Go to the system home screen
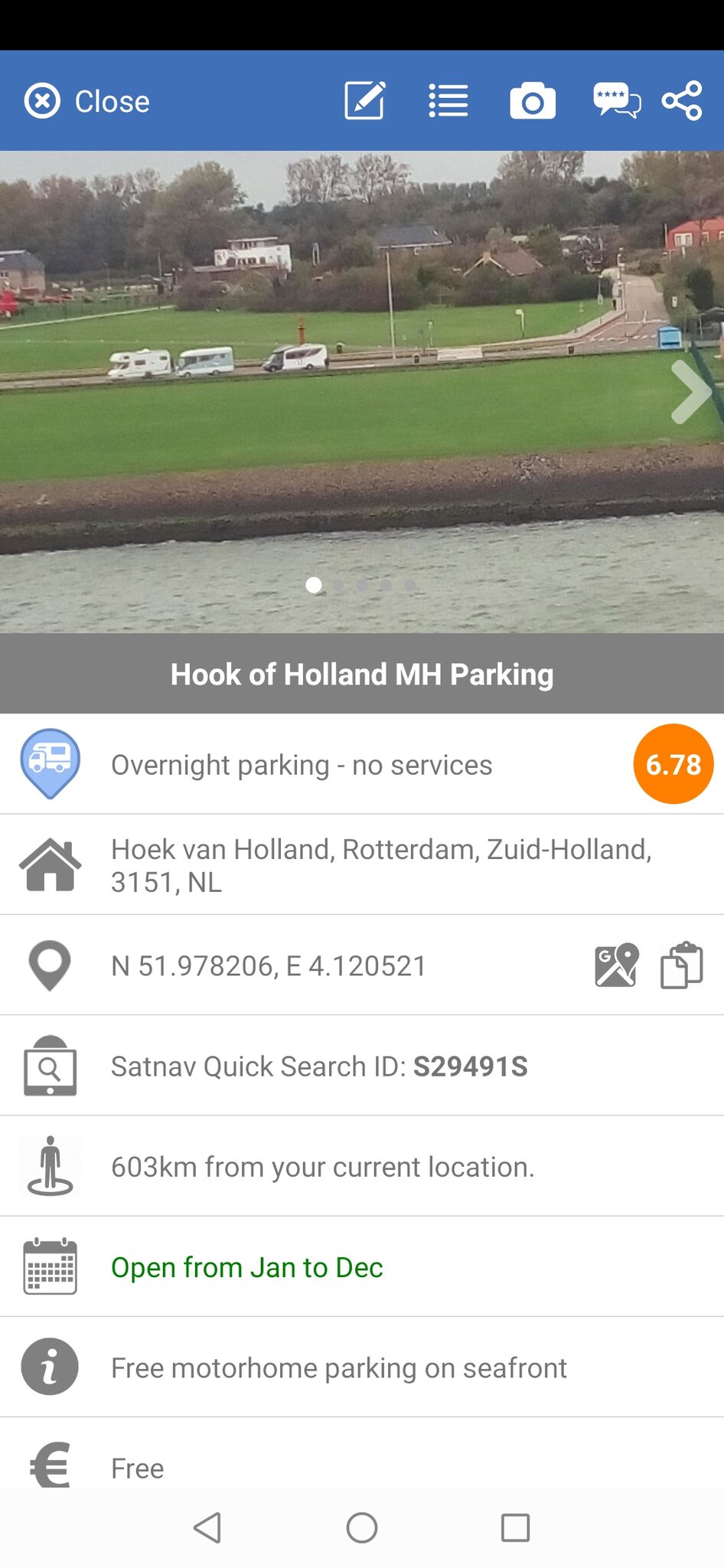The height and width of the screenshot is (1568, 724). tap(362, 1527)
